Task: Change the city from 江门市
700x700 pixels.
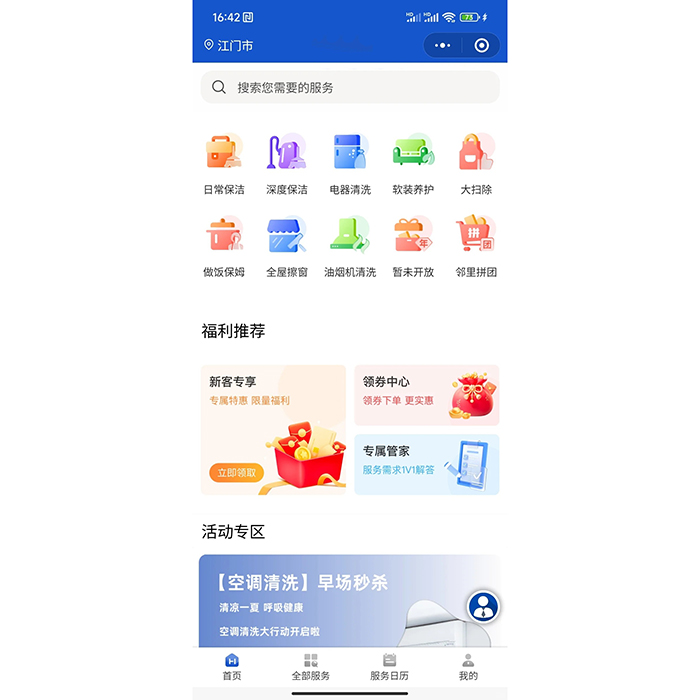Action: point(228,45)
